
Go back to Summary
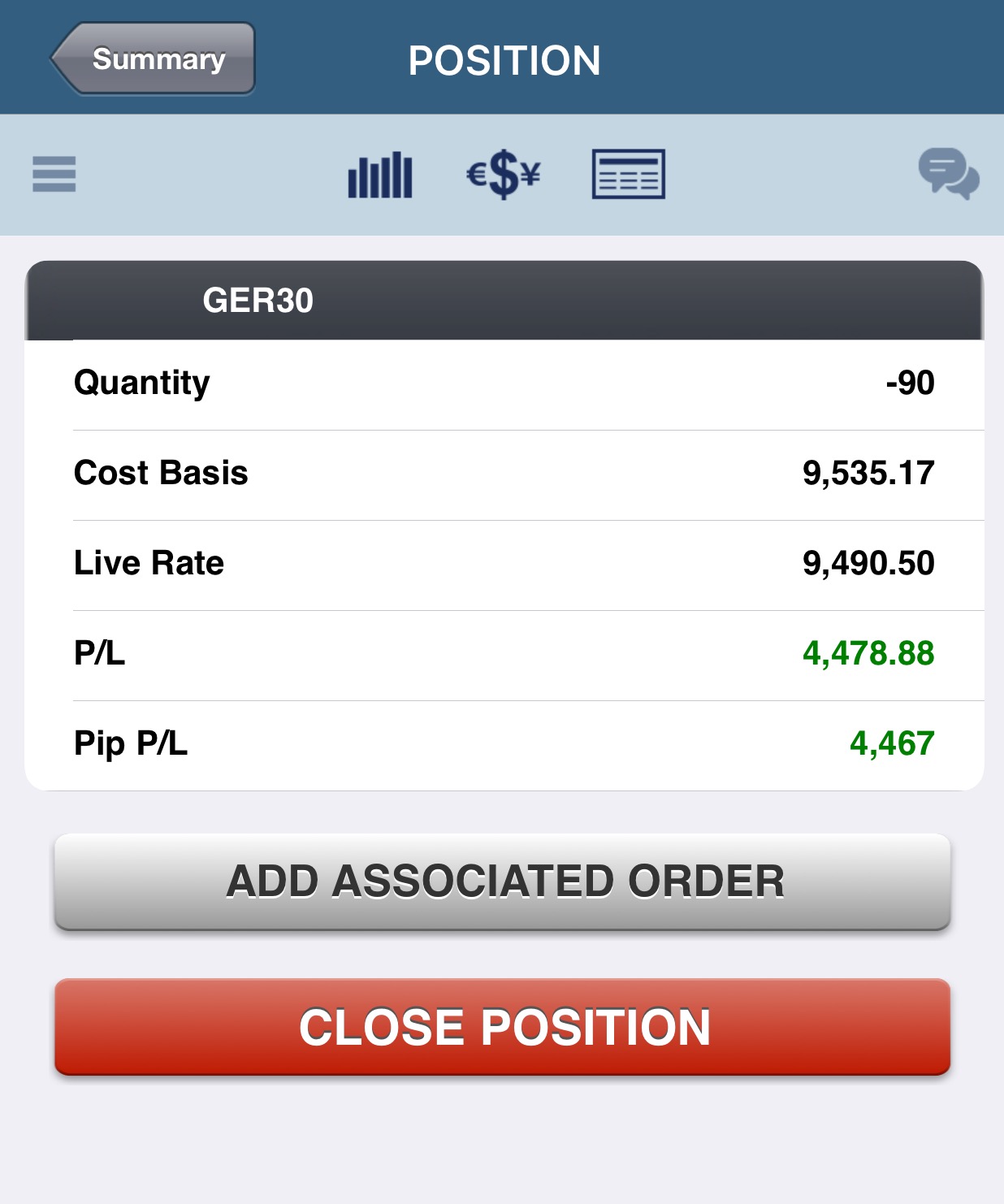click(154, 59)
